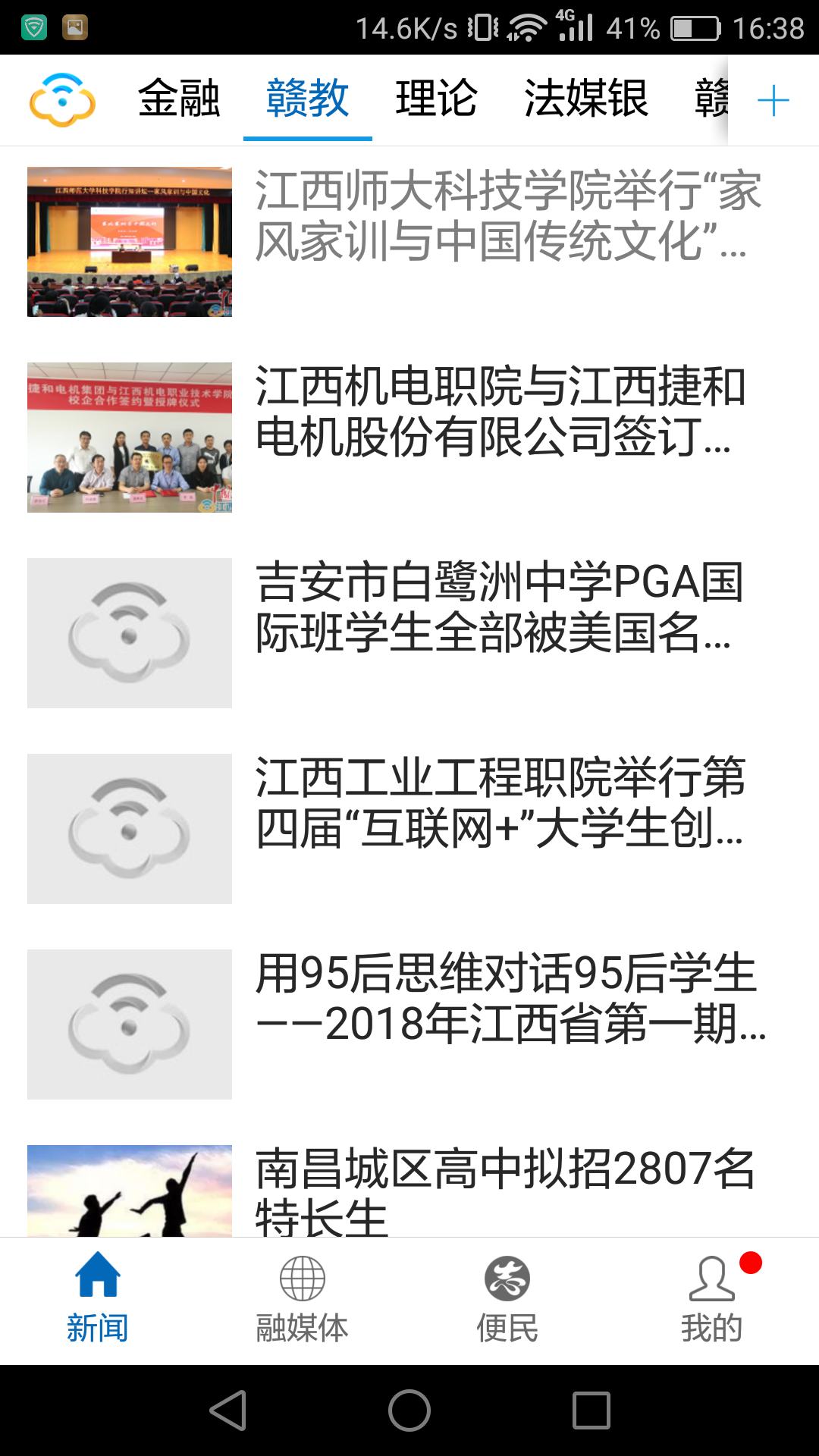Add channels with the plus icon
This screenshot has height=1456, width=819.
click(x=773, y=101)
